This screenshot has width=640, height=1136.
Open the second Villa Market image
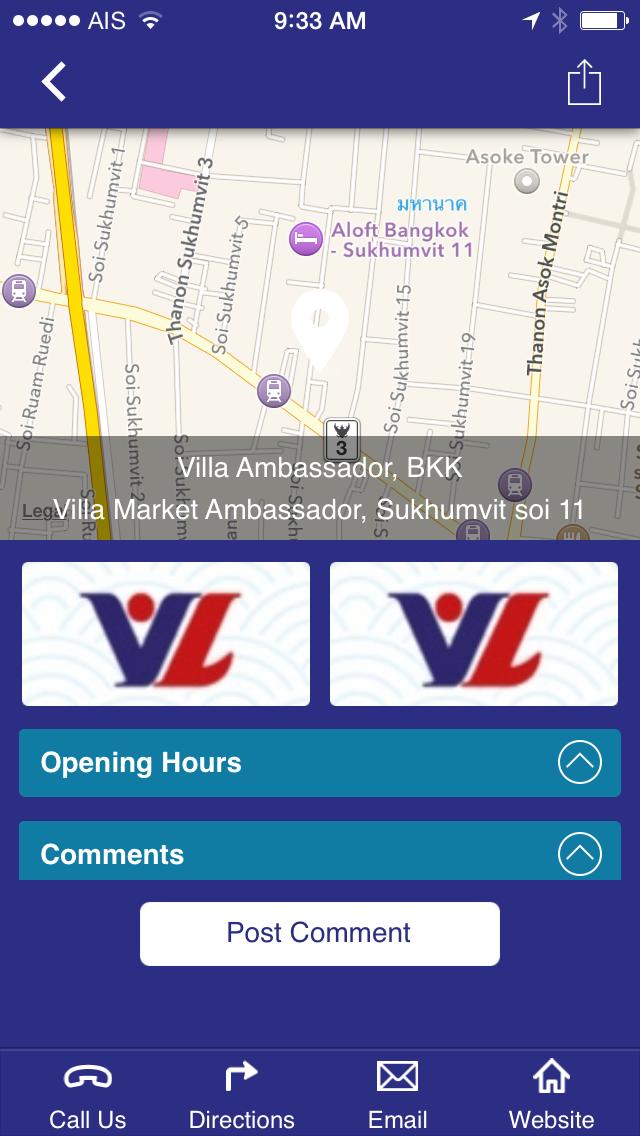[x=474, y=634]
